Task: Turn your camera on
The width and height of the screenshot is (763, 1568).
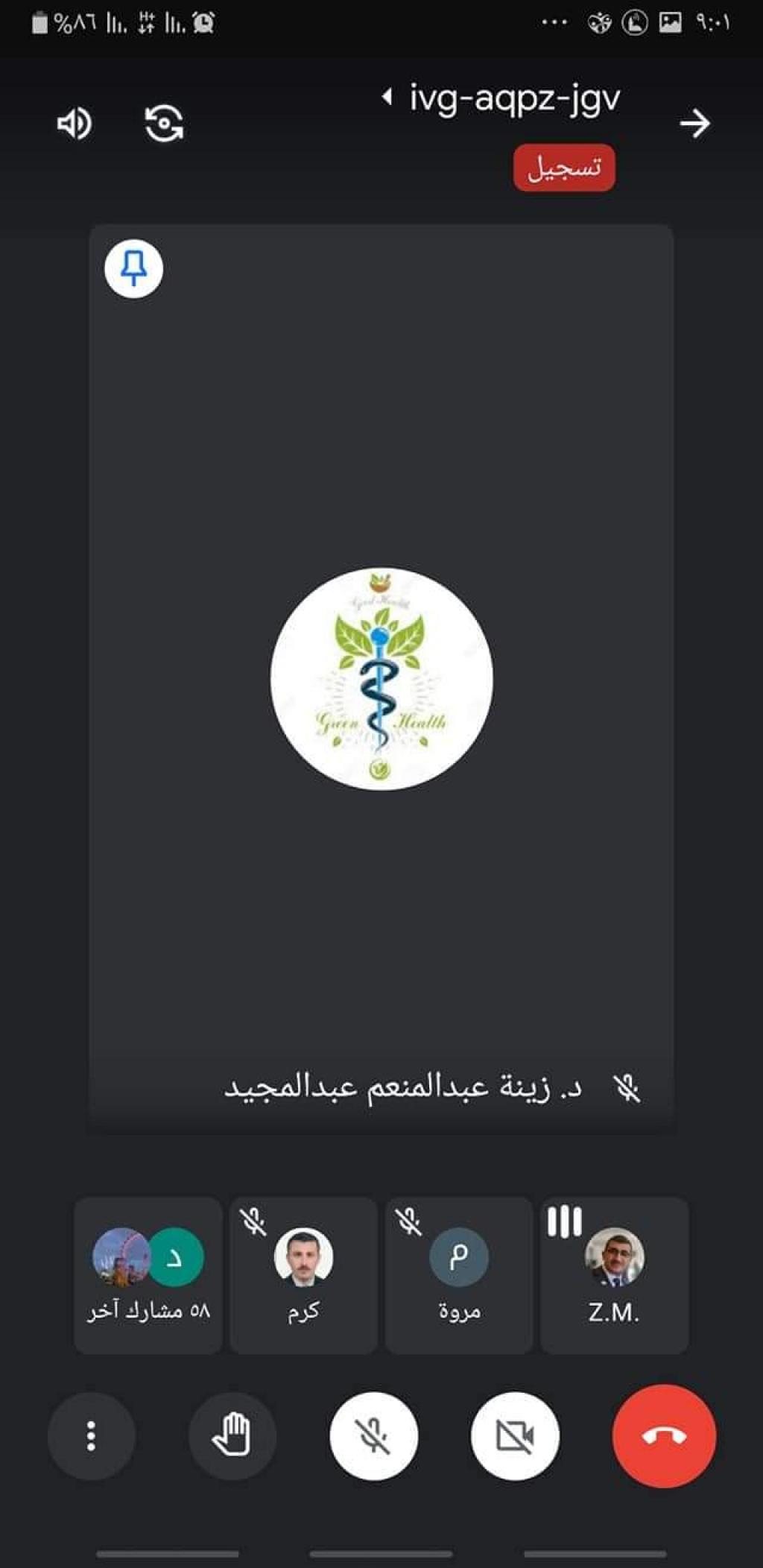Action: [x=515, y=1436]
